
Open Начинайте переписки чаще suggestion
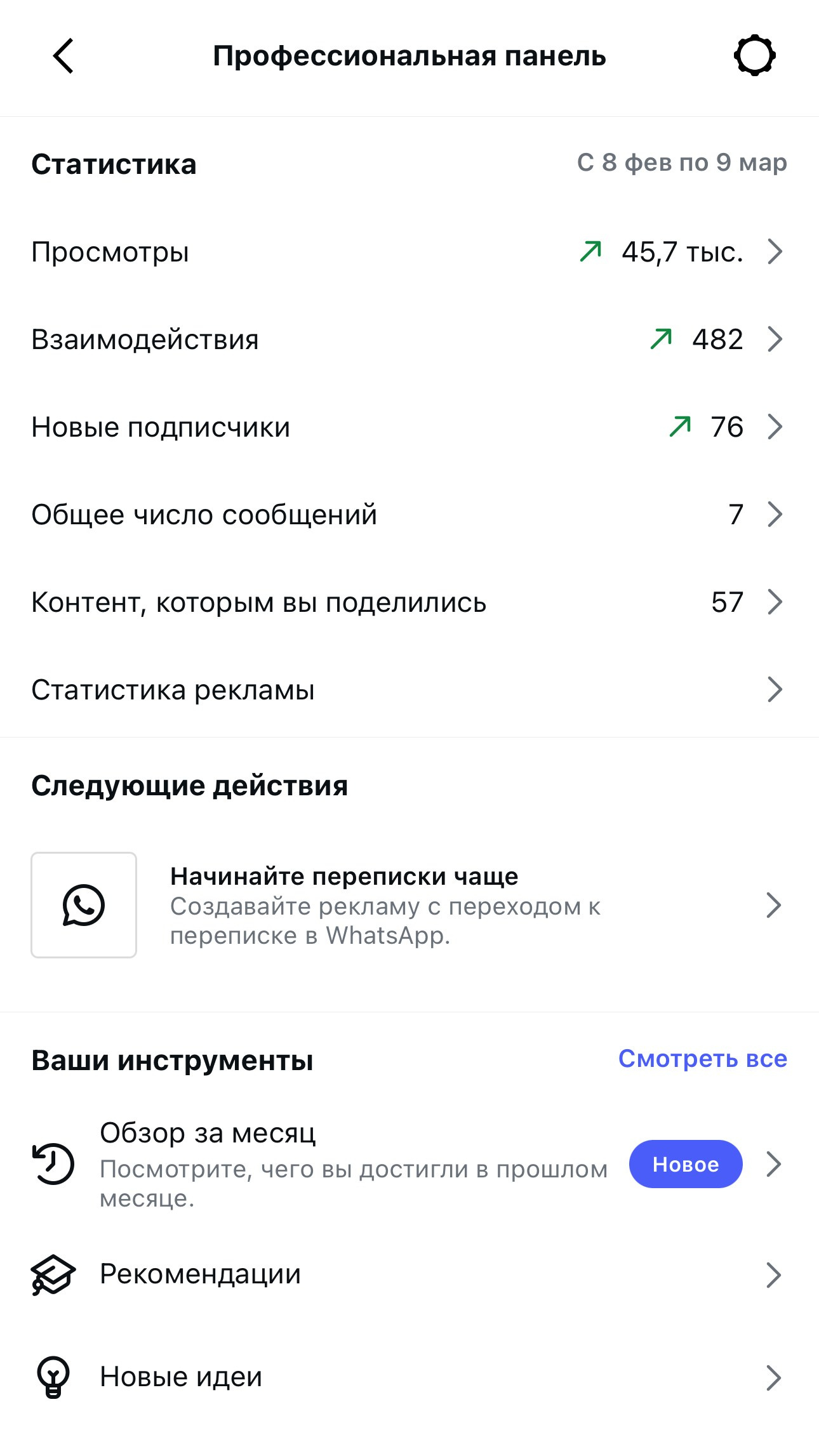click(409, 905)
